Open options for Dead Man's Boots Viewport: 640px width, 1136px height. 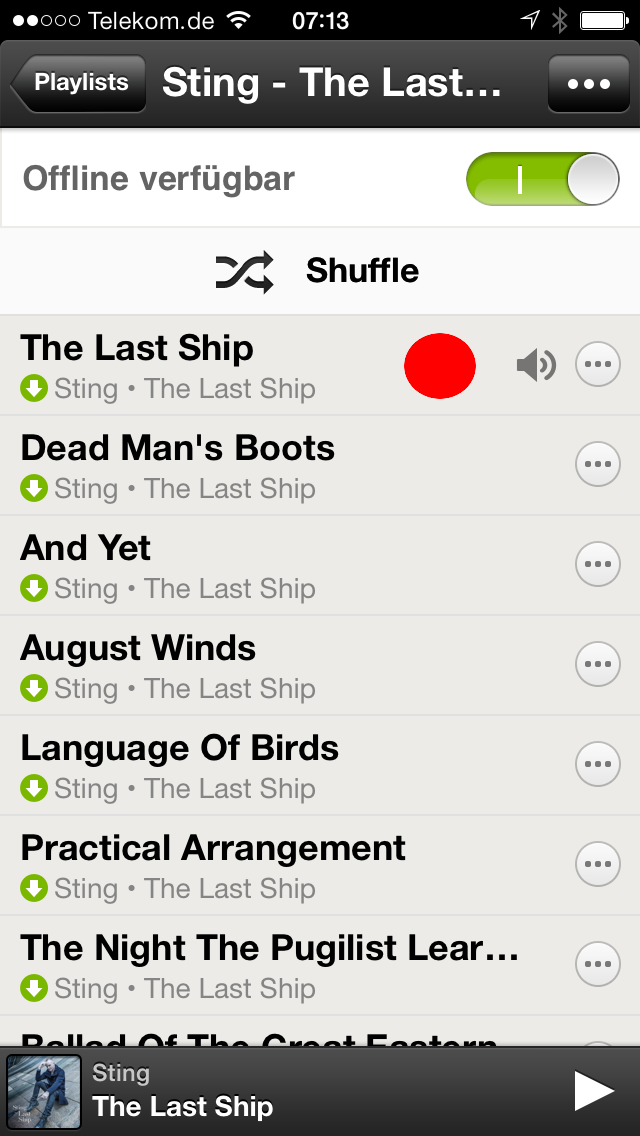pos(597,465)
